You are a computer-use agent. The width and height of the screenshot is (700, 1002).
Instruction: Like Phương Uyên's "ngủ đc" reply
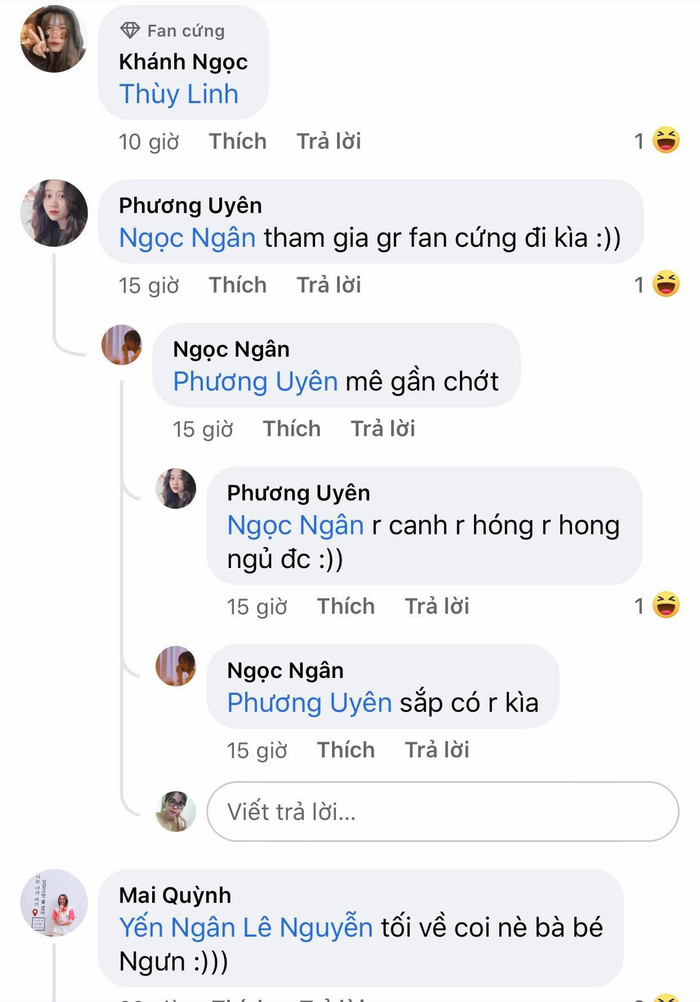coord(345,606)
